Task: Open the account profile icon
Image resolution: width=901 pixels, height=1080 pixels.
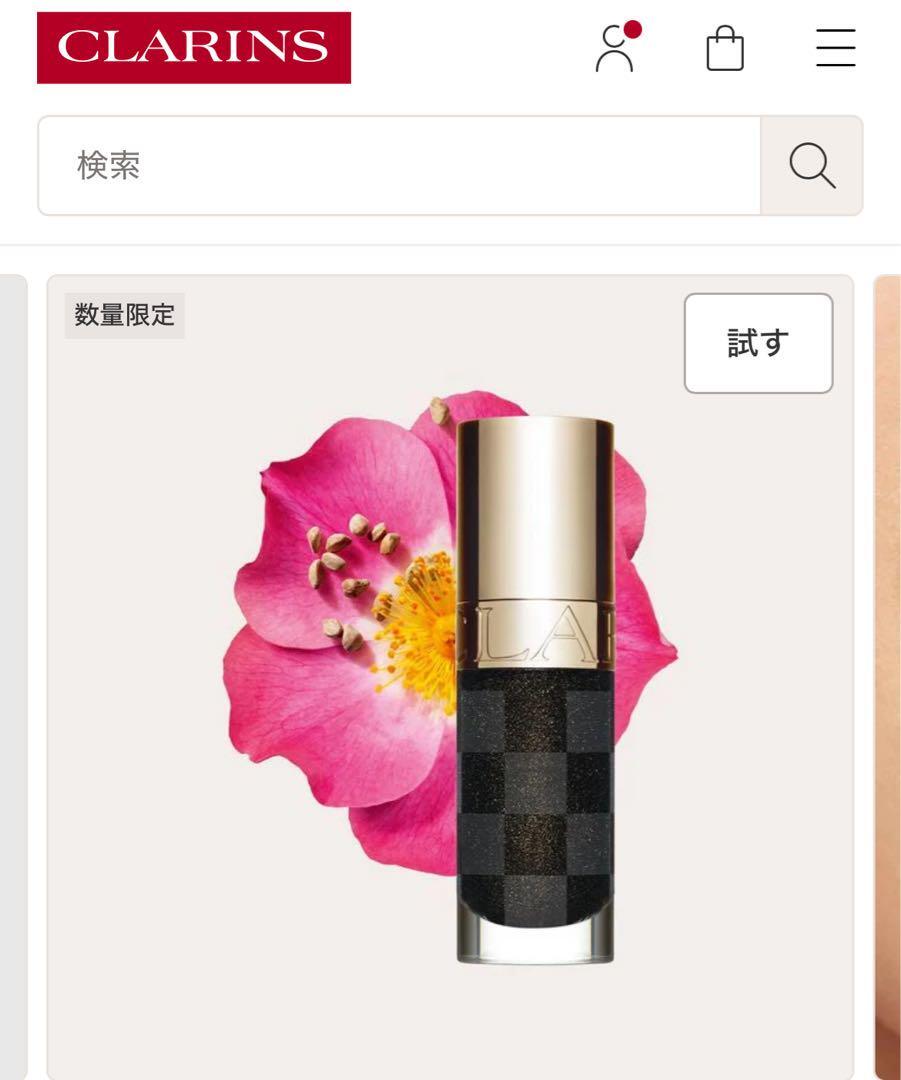Action: [x=615, y=48]
